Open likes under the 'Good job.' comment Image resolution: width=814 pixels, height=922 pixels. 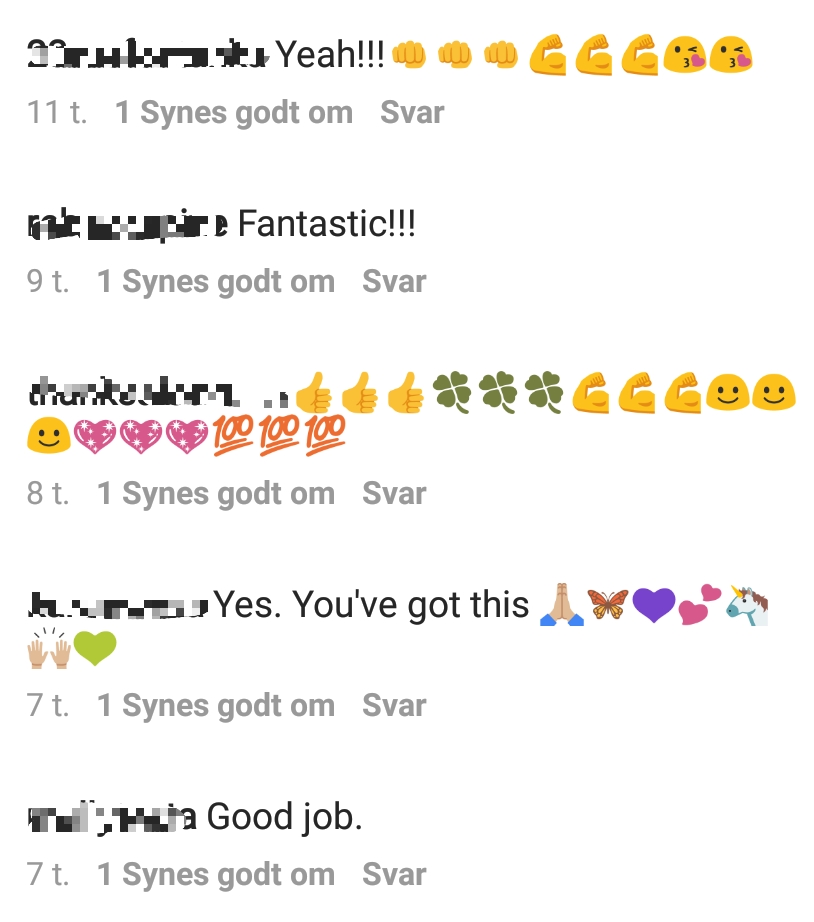tap(215, 874)
